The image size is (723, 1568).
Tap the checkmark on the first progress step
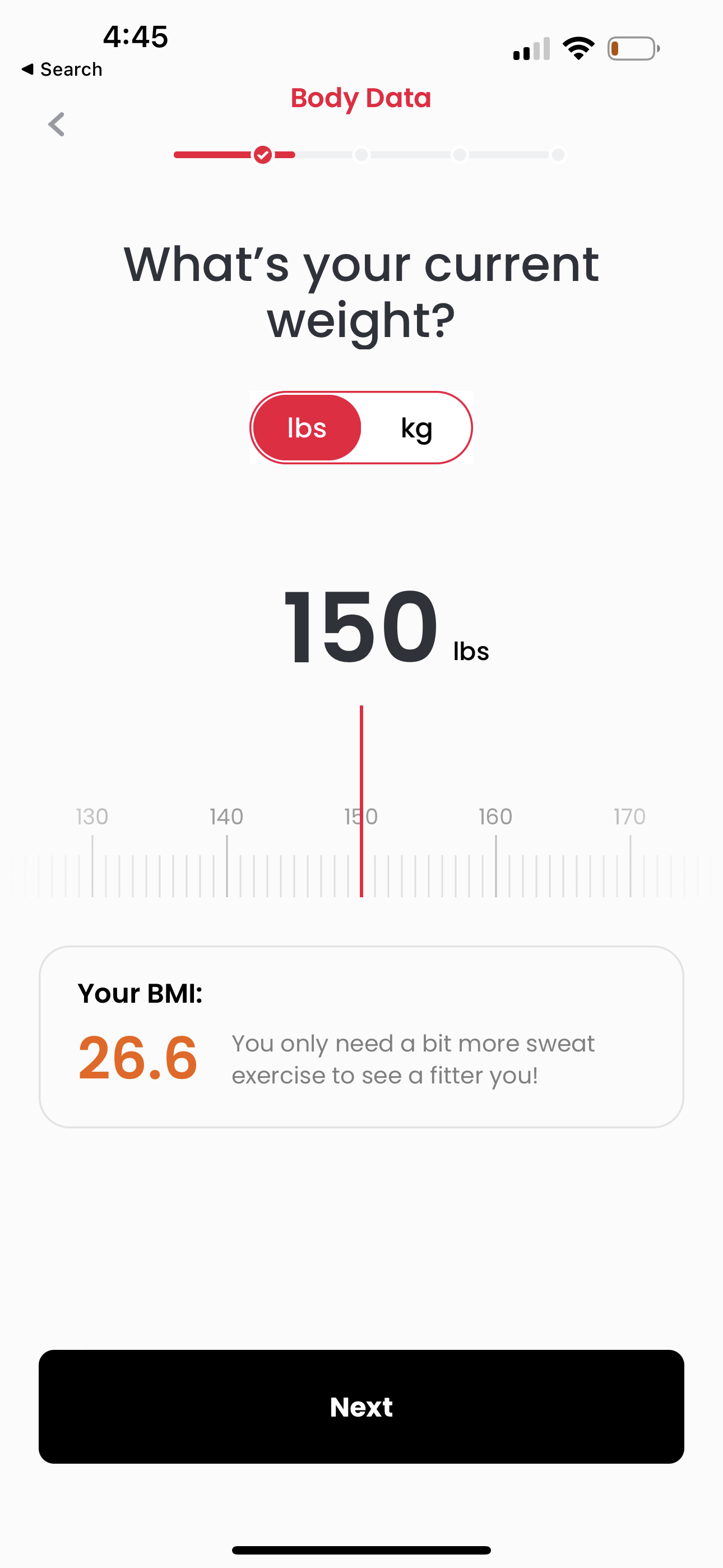coord(263,155)
